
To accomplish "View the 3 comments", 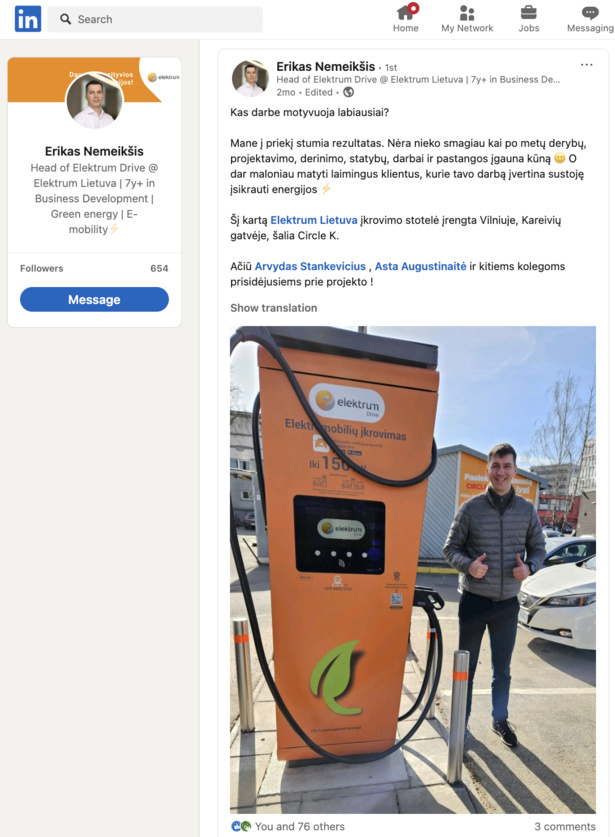I will pyautogui.click(x=564, y=826).
